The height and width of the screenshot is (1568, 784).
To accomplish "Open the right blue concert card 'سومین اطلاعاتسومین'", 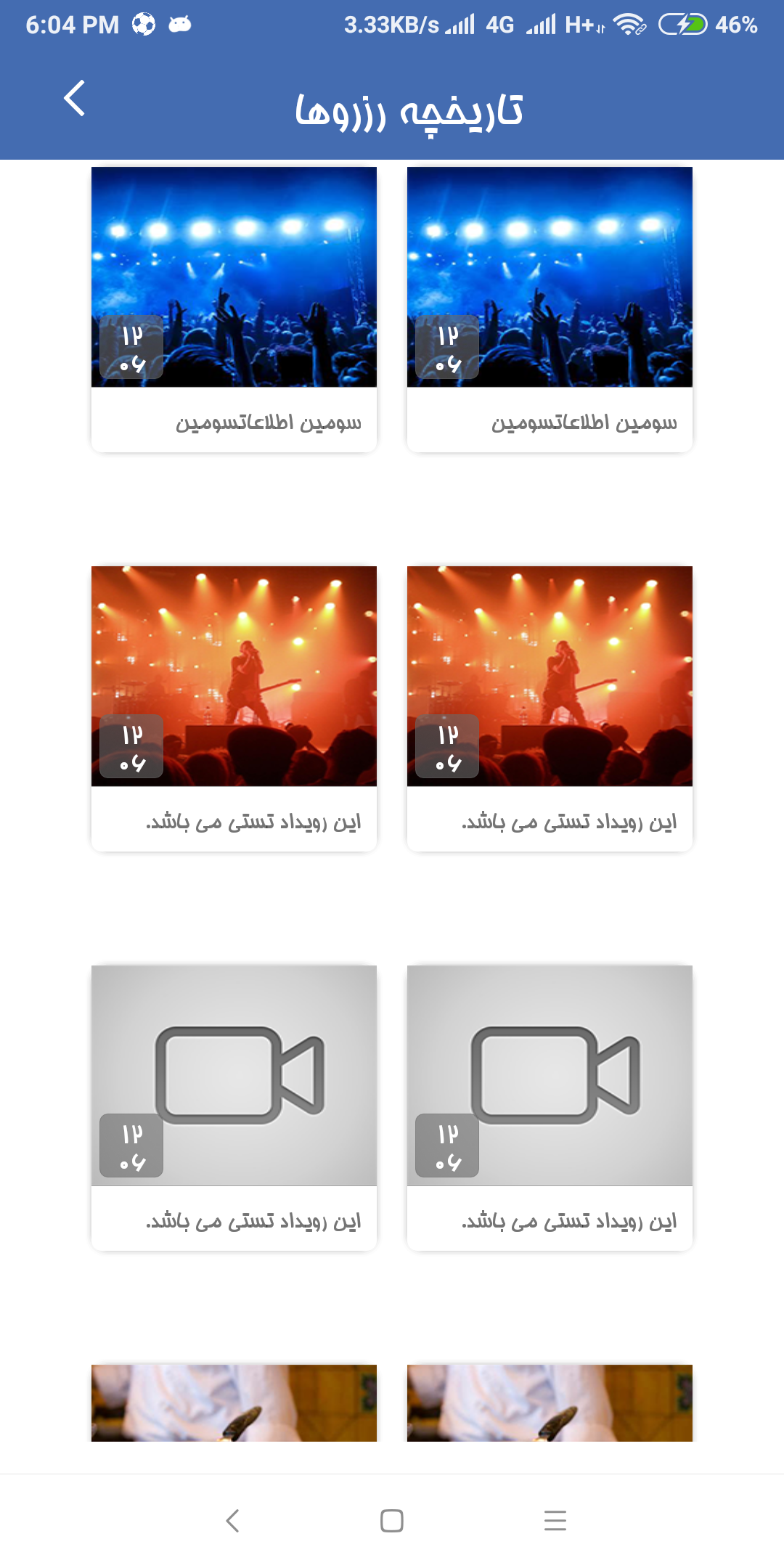I will pos(550,309).
